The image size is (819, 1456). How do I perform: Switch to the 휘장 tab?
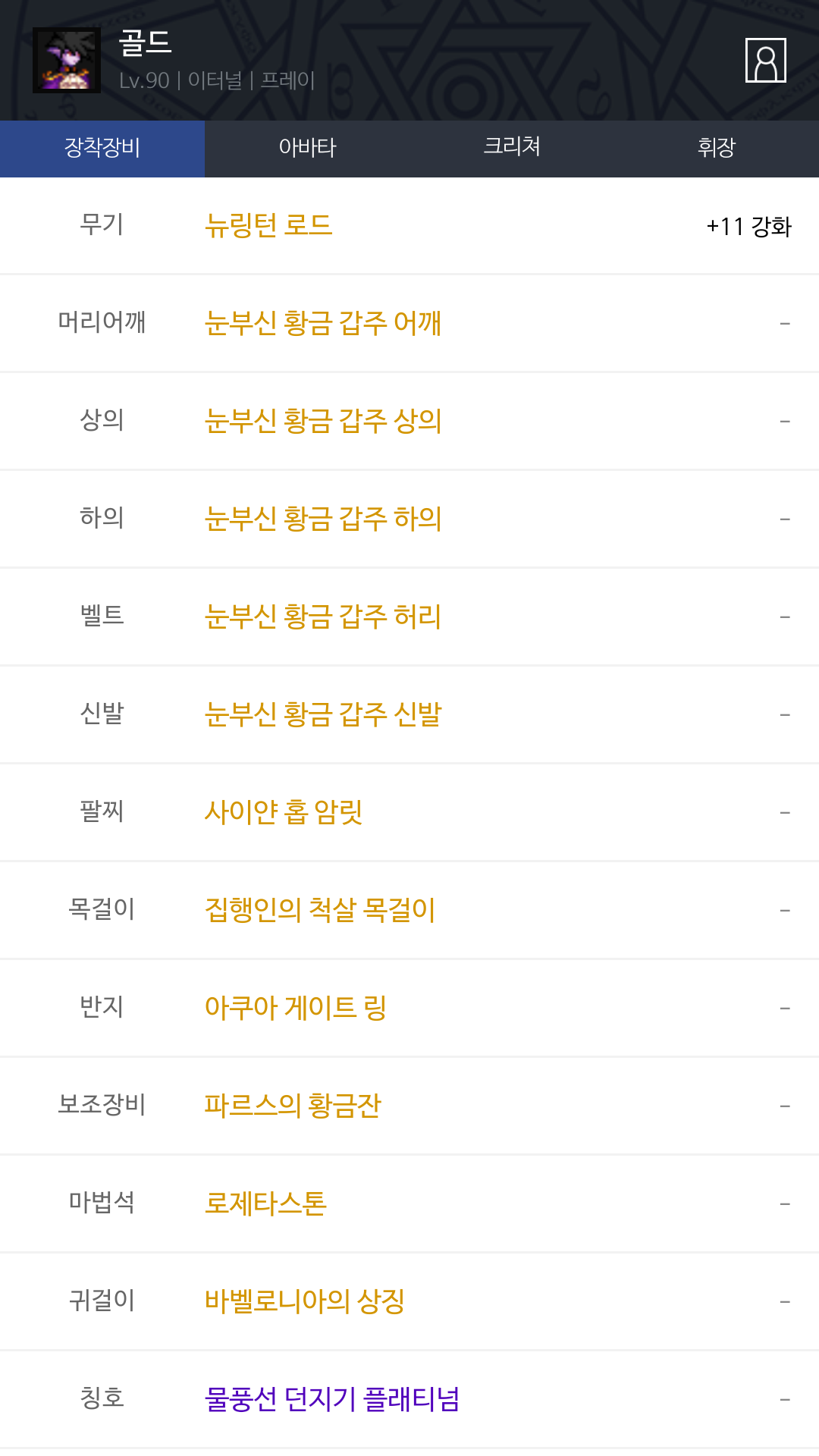click(x=717, y=148)
